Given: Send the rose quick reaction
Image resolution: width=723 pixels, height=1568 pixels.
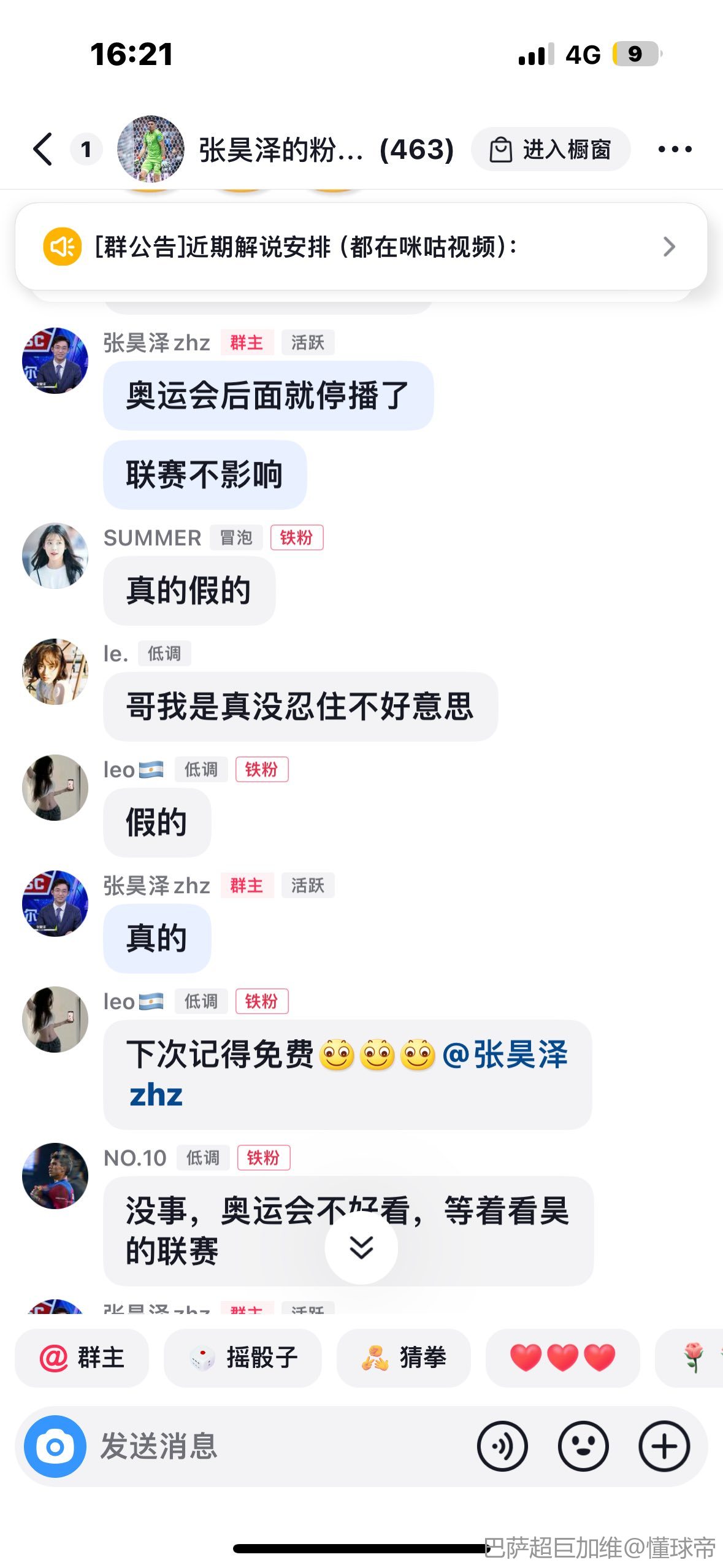Looking at the screenshot, I should [693, 1358].
